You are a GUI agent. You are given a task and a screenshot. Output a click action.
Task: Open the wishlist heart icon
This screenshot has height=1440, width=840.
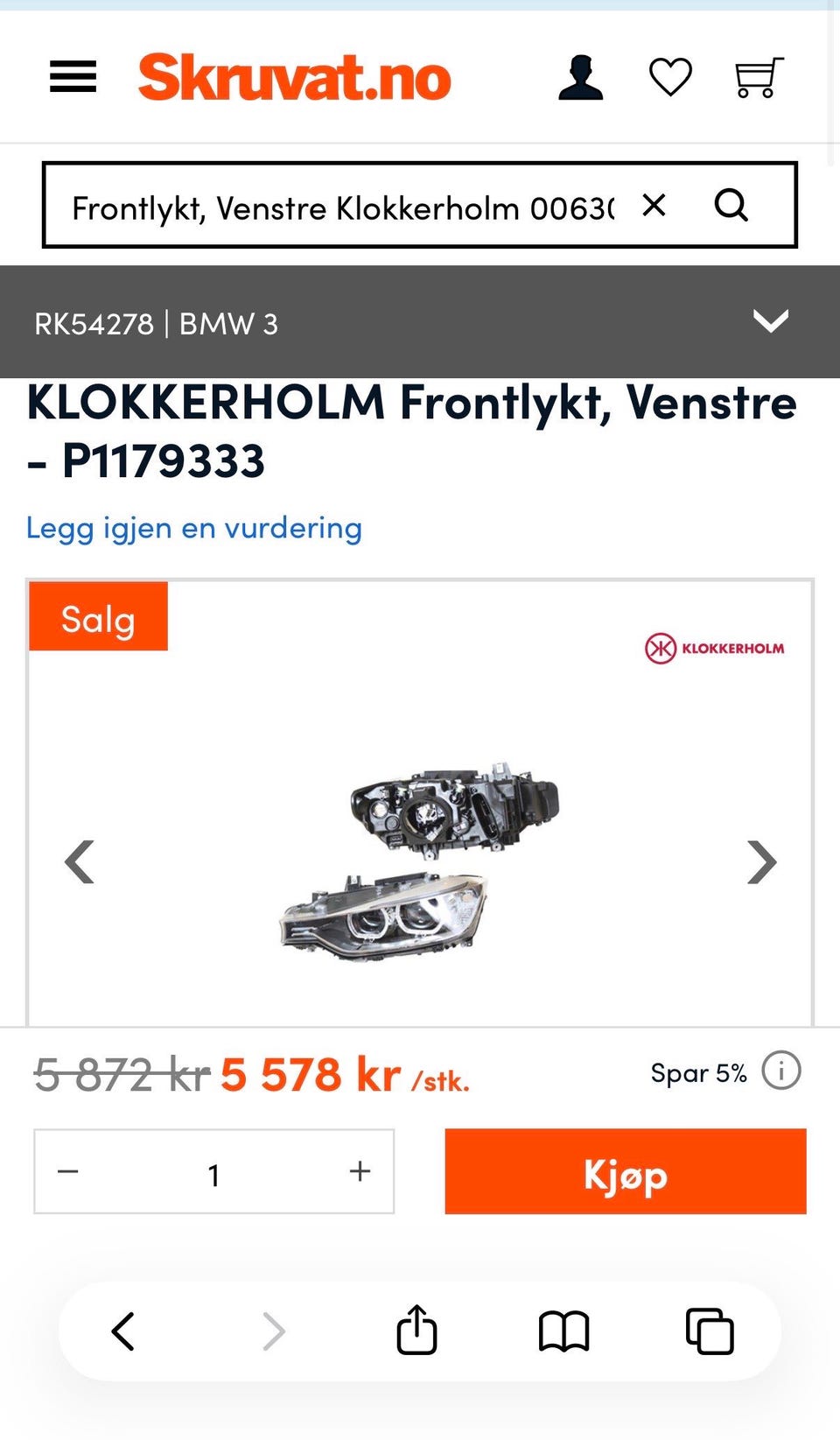tap(669, 77)
